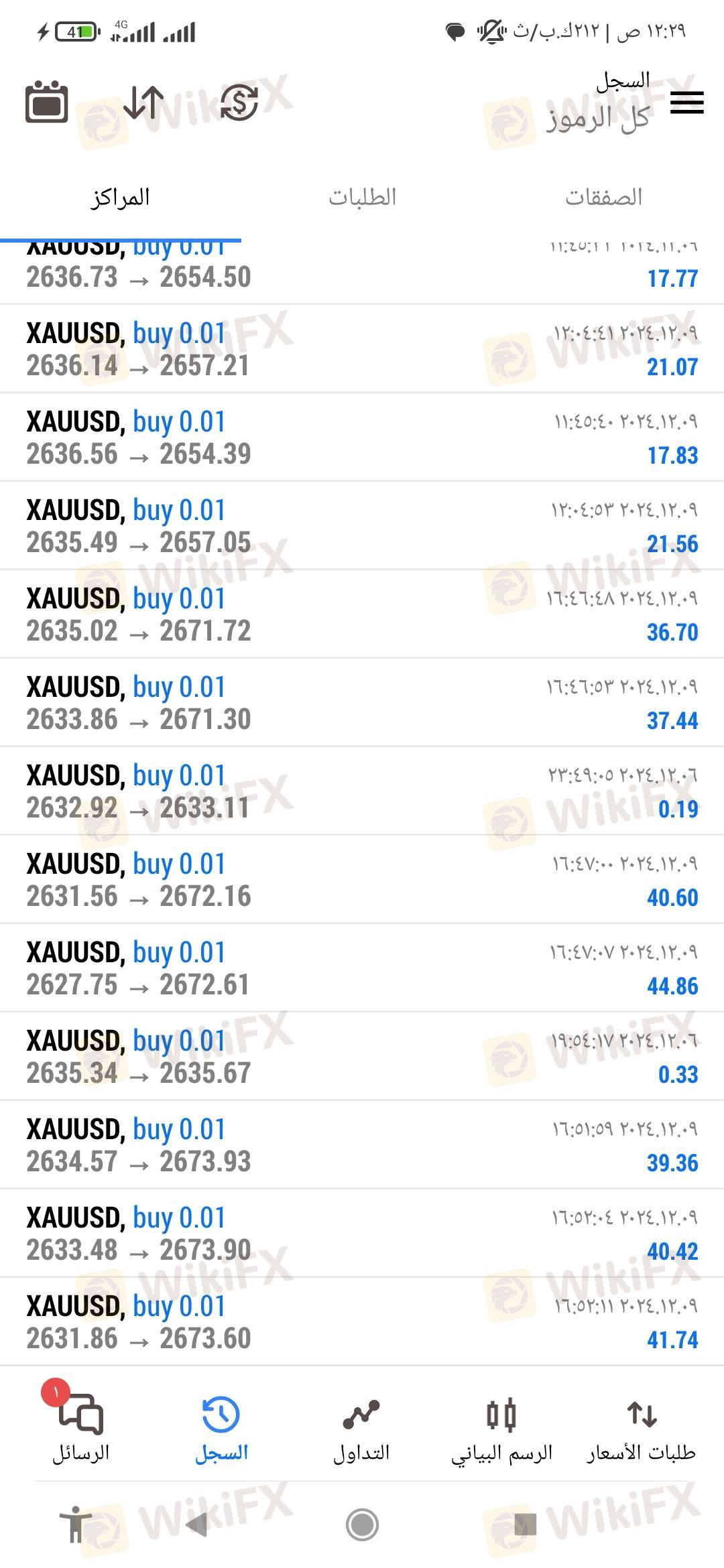
Task: Select the المراكز tab
Action: 120,197
